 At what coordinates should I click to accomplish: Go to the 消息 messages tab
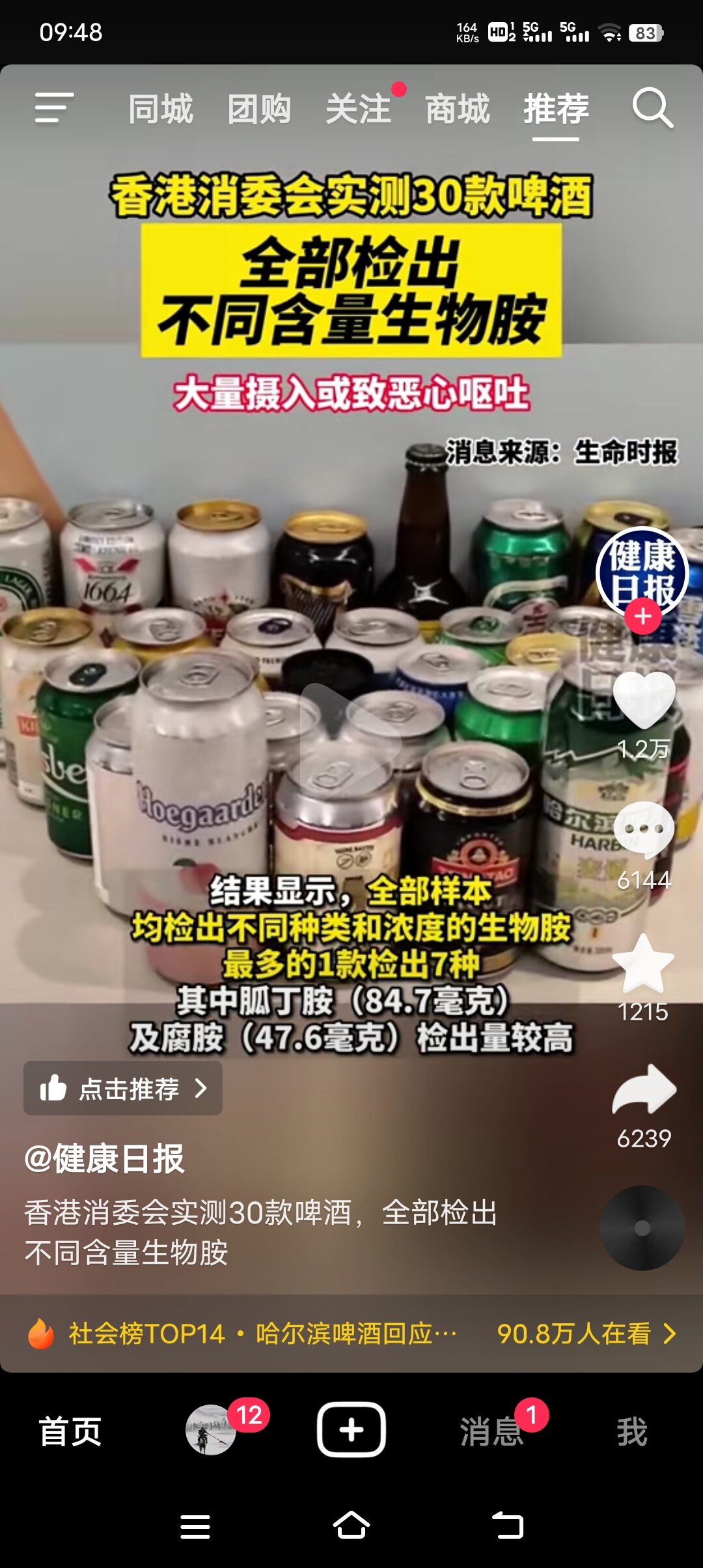492,1431
